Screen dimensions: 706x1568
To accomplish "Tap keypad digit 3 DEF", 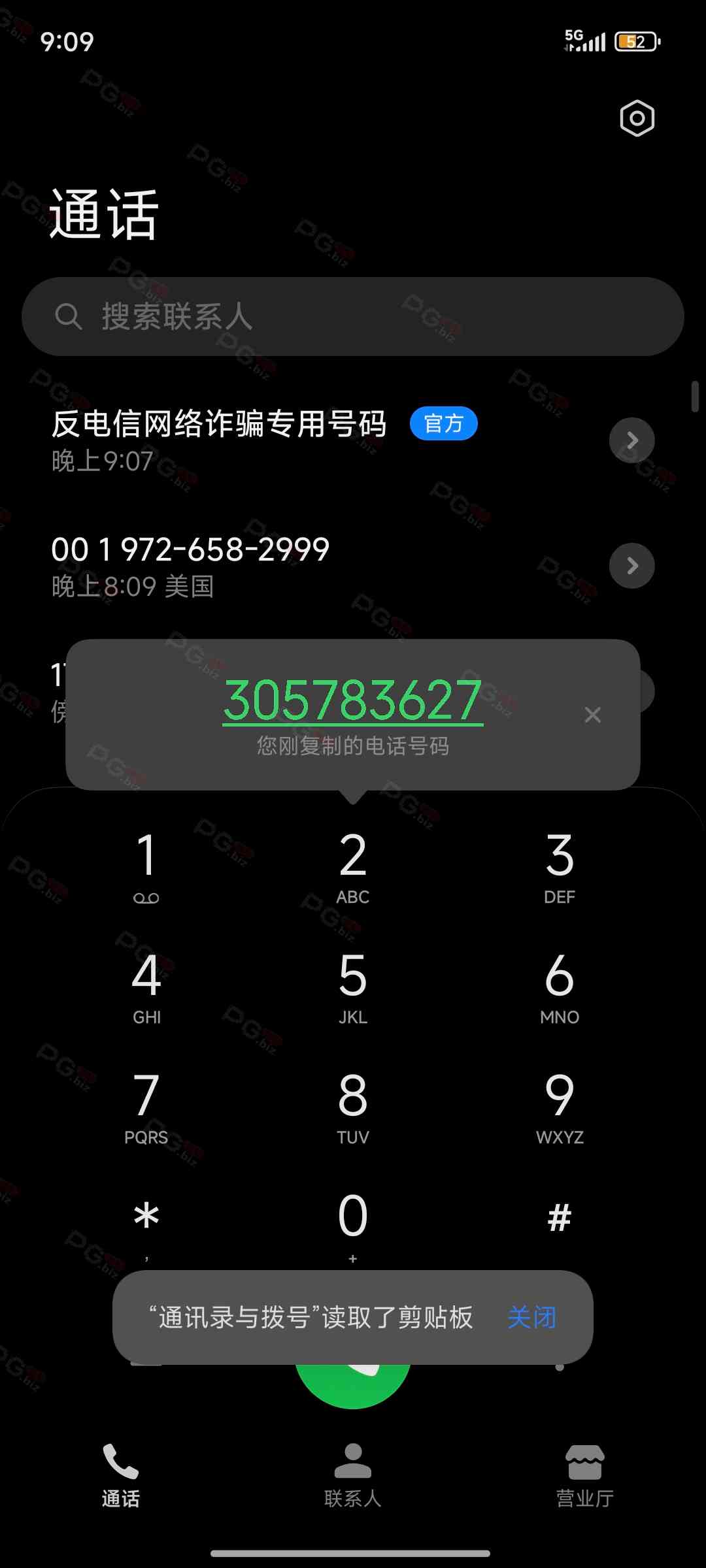I will 560,866.
